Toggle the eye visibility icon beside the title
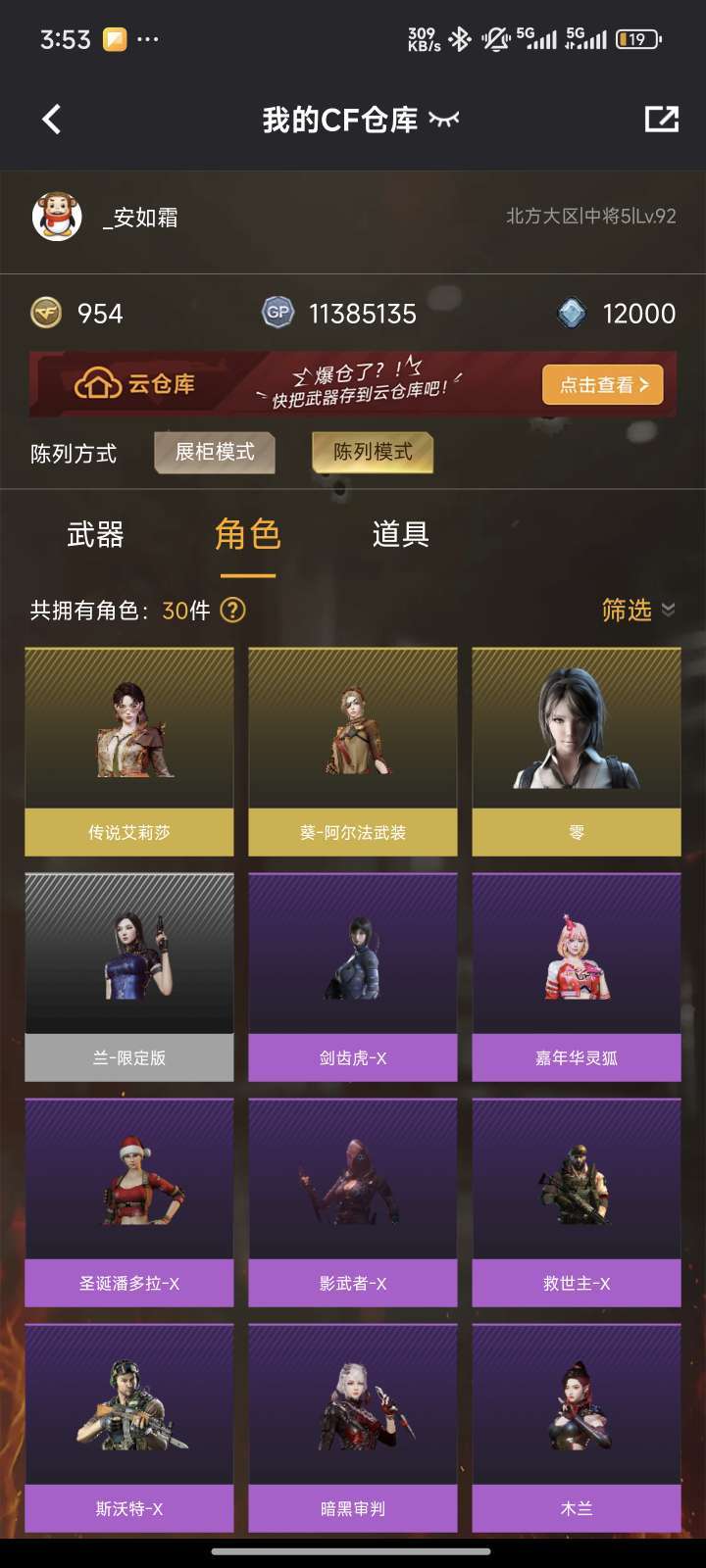 [444, 120]
